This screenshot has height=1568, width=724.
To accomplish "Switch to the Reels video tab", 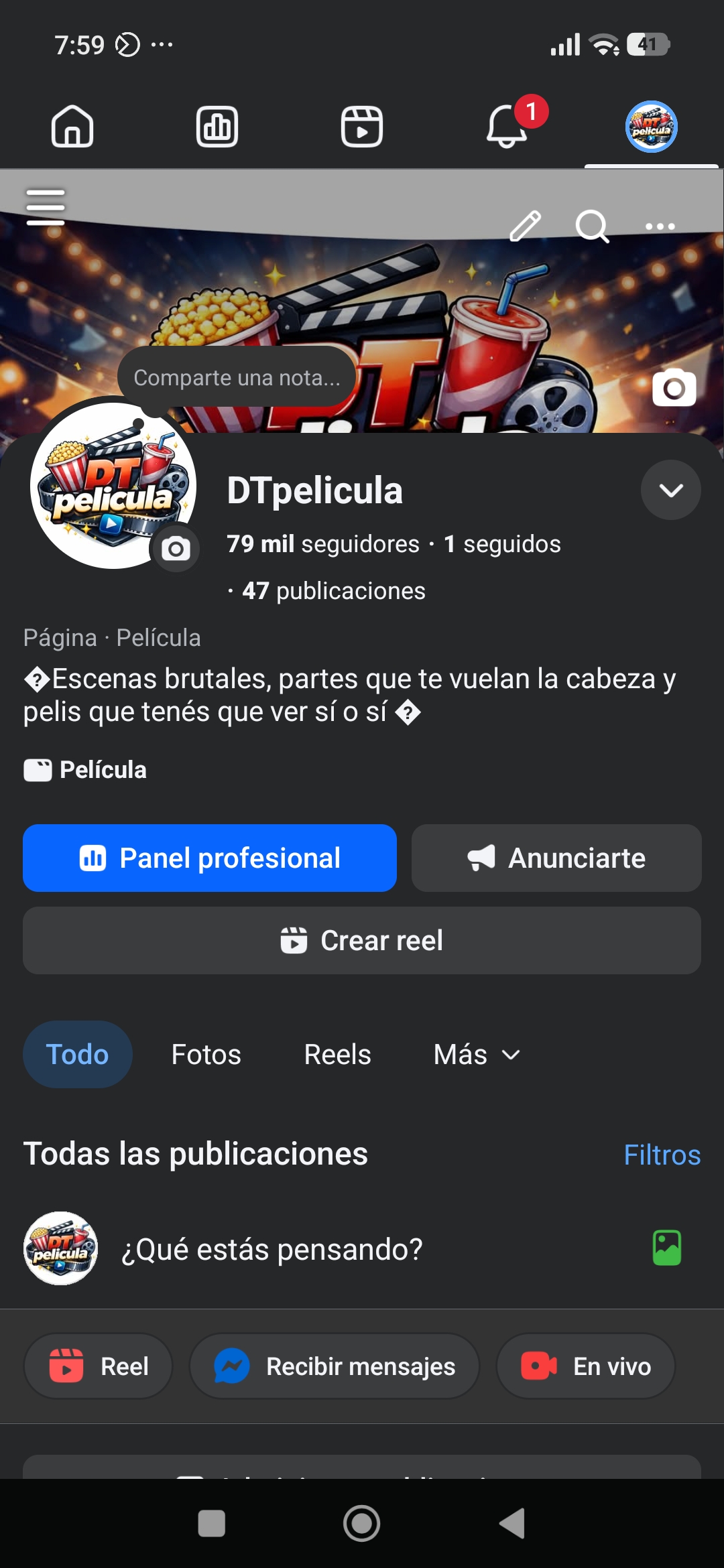I will pos(362,127).
